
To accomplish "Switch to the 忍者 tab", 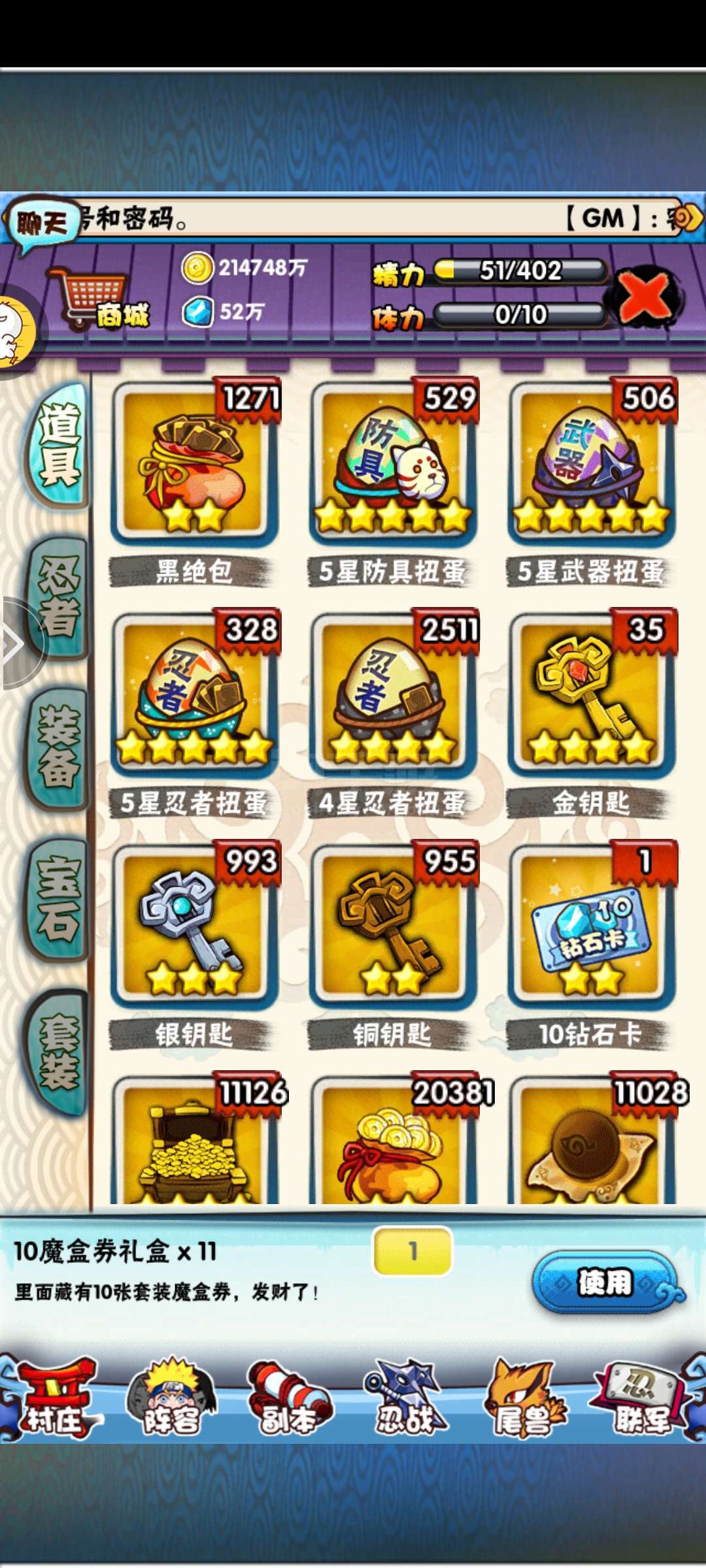I will pyautogui.click(x=59, y=596).
